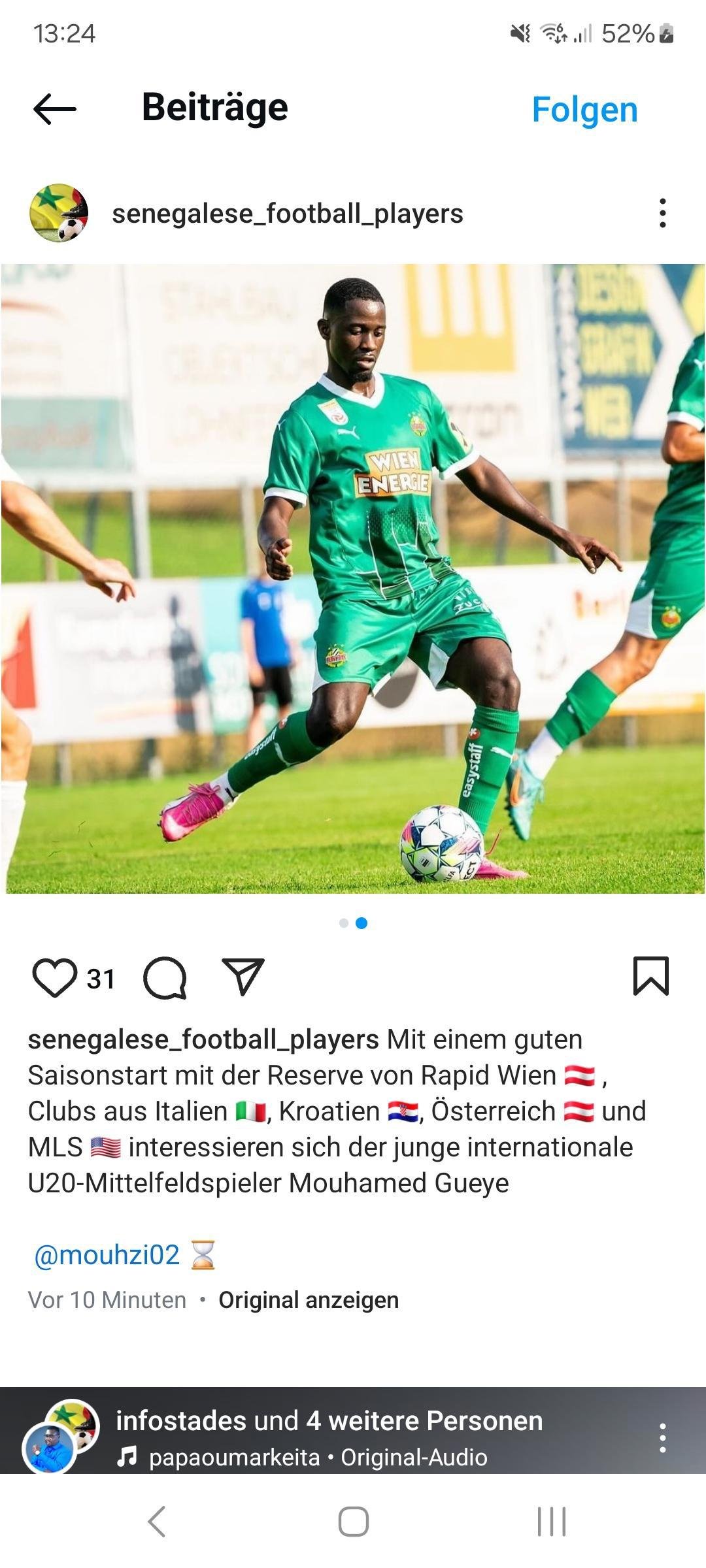The height and width of the screenshot is (1568, 706).
Task: Go back using the top-left arrow
Action: click(x=55, y=108)
